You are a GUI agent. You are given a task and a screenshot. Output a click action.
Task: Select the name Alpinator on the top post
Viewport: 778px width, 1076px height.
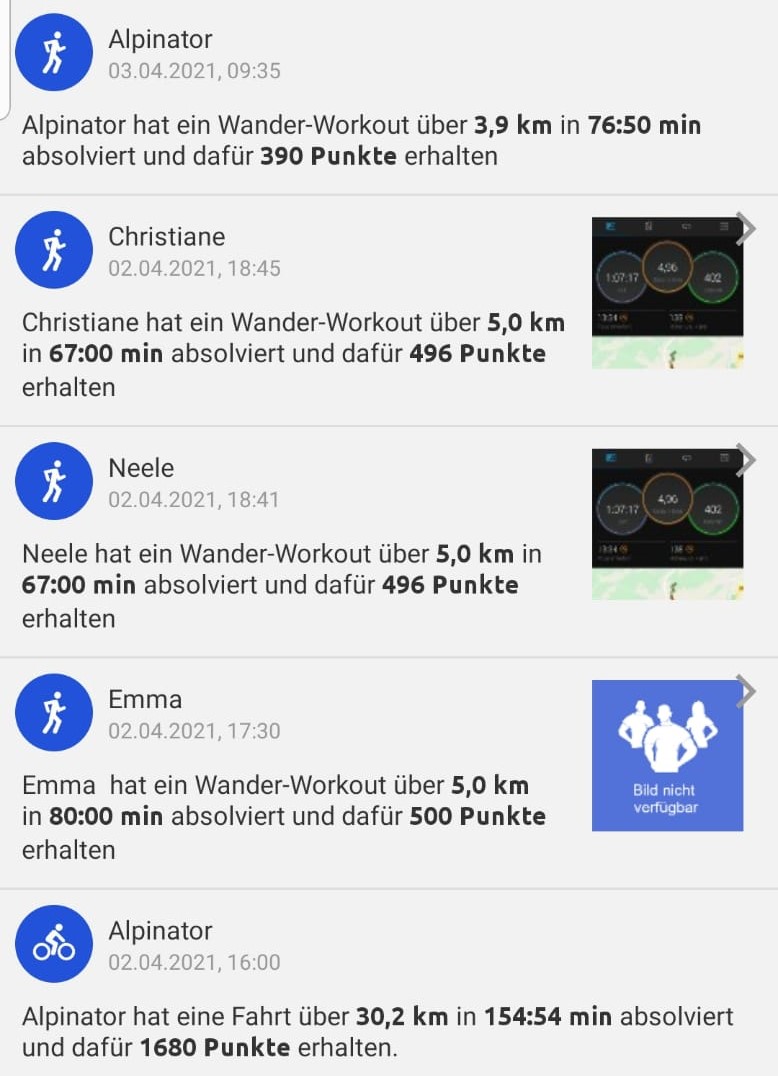(x=160, y=39)
